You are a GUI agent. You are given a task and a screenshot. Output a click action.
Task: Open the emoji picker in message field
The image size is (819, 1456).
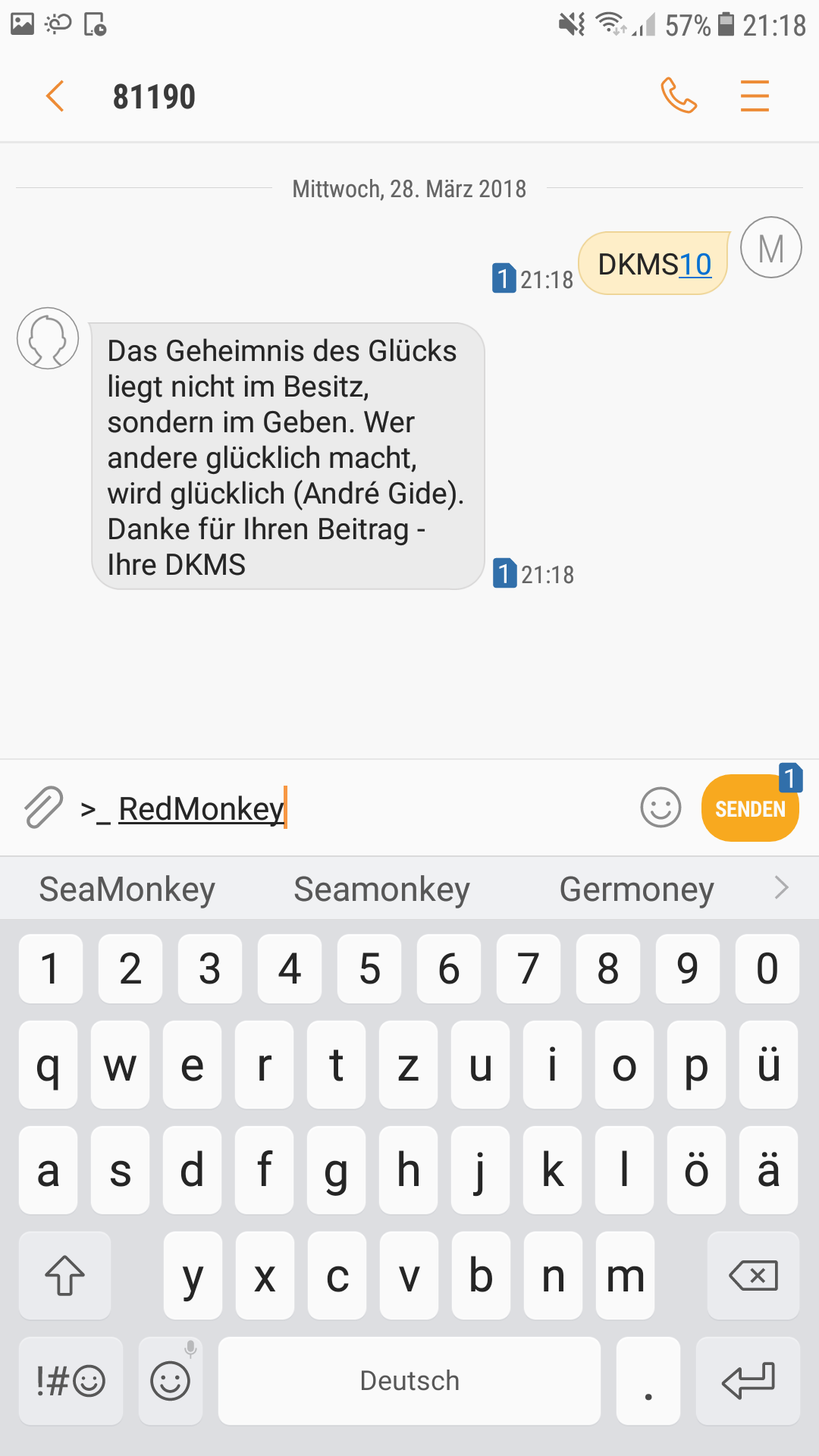click(661, 808)
